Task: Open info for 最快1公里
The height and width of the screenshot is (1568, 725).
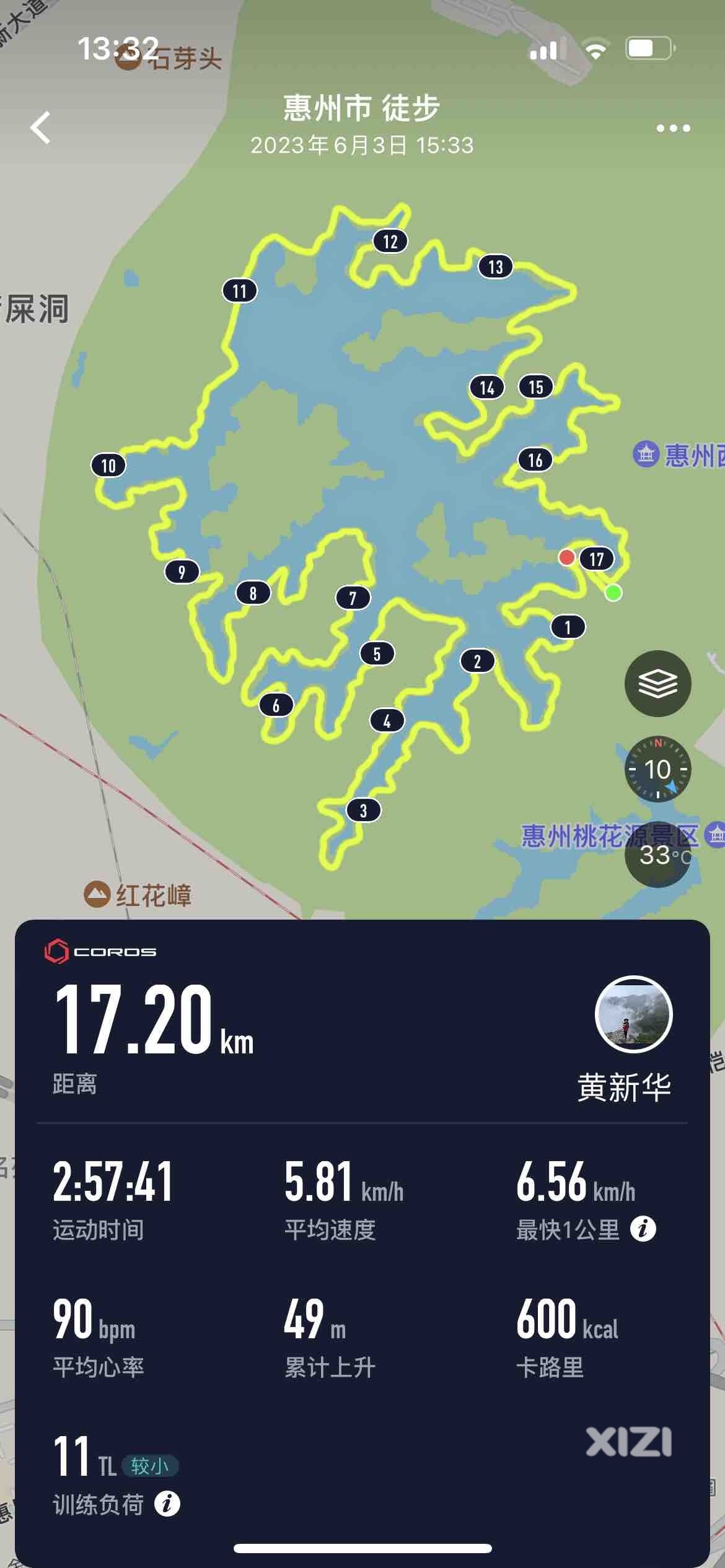Action: pyautogui.click(x=643, y=1229)
